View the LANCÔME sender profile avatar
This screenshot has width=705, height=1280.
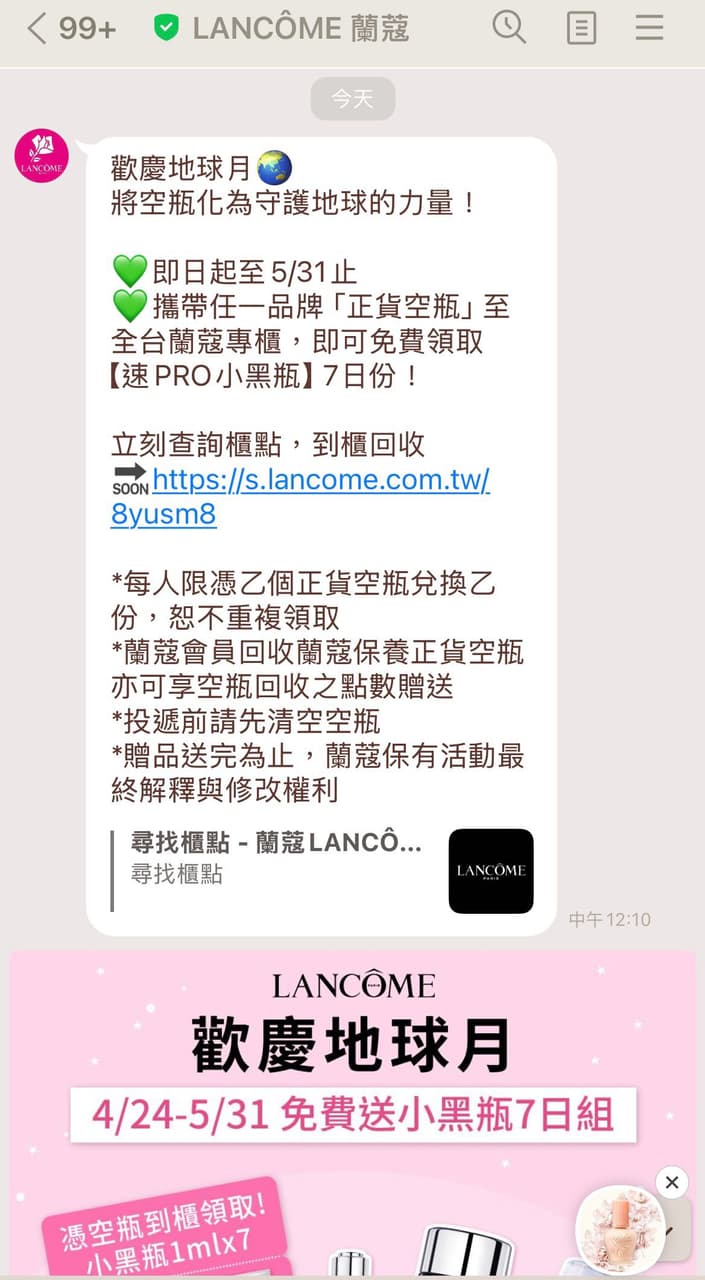[41, 156]
